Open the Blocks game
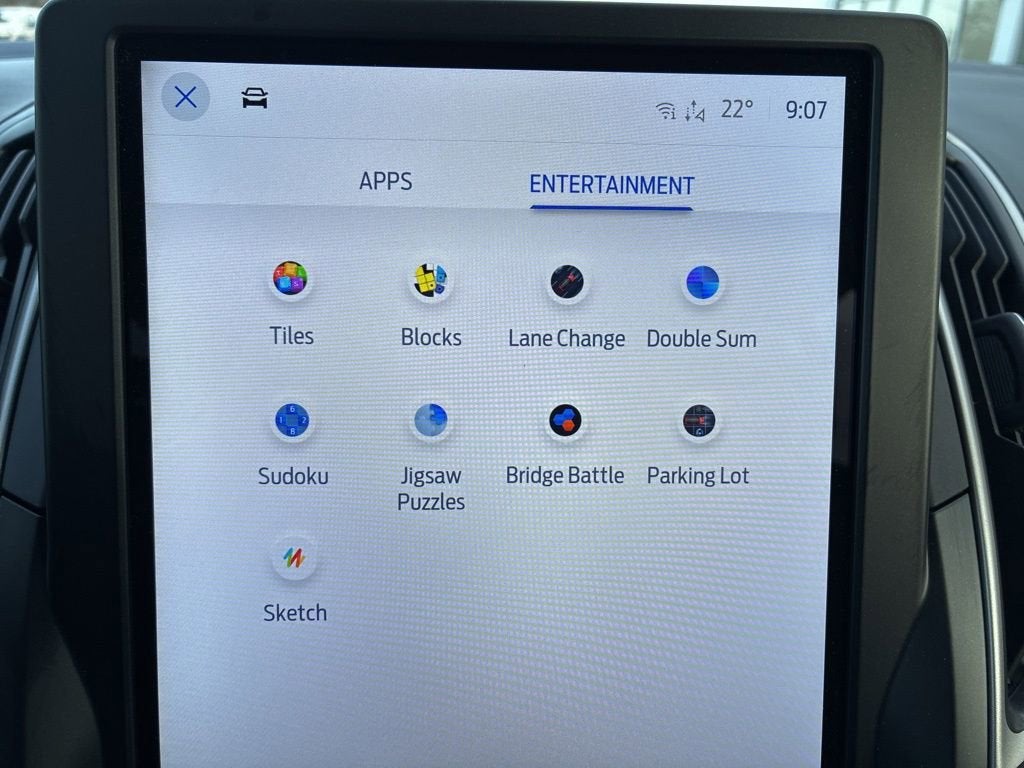The image size is (1024, 768). 431,281
